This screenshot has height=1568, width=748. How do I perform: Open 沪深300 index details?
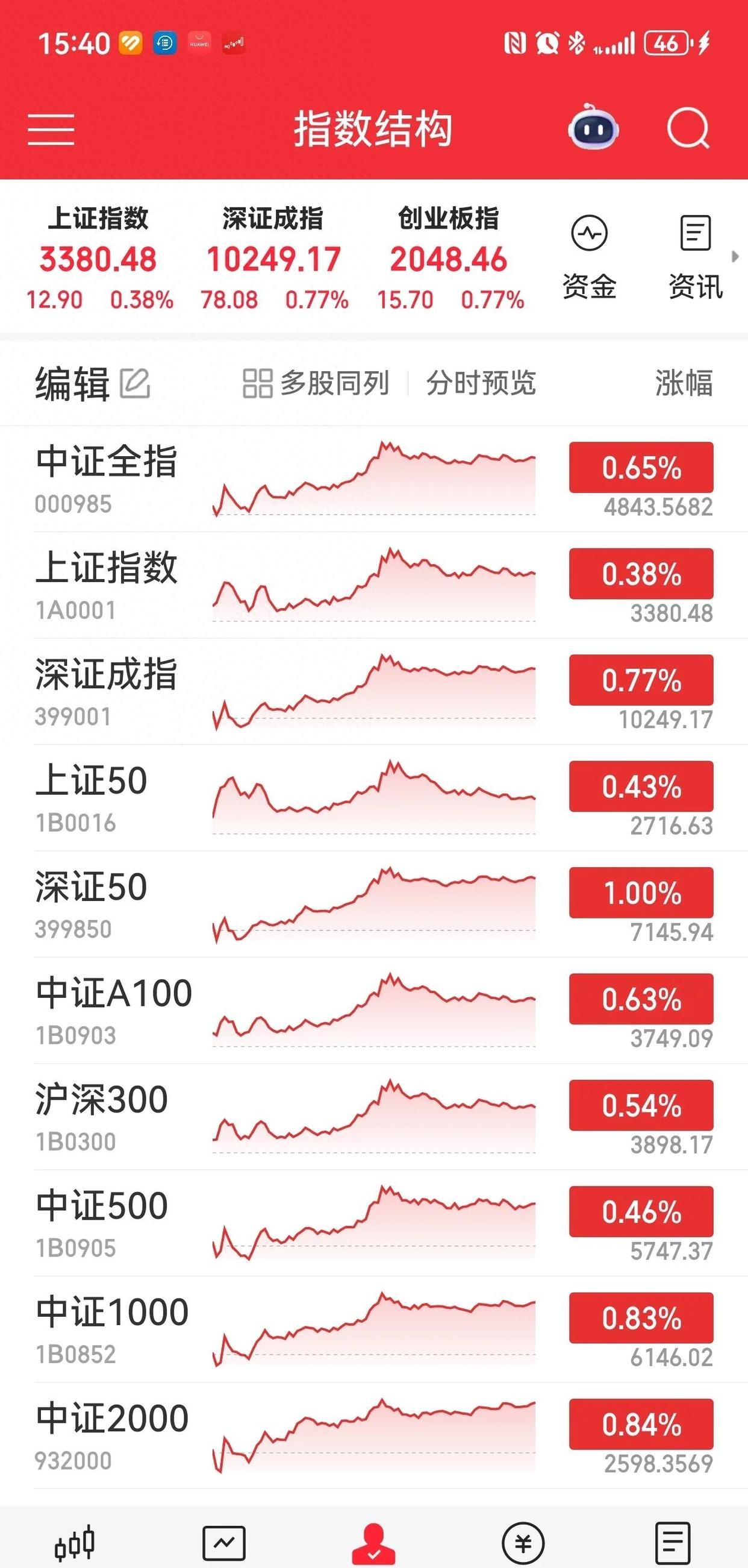pyautogui.click(x=102, y=1117)
